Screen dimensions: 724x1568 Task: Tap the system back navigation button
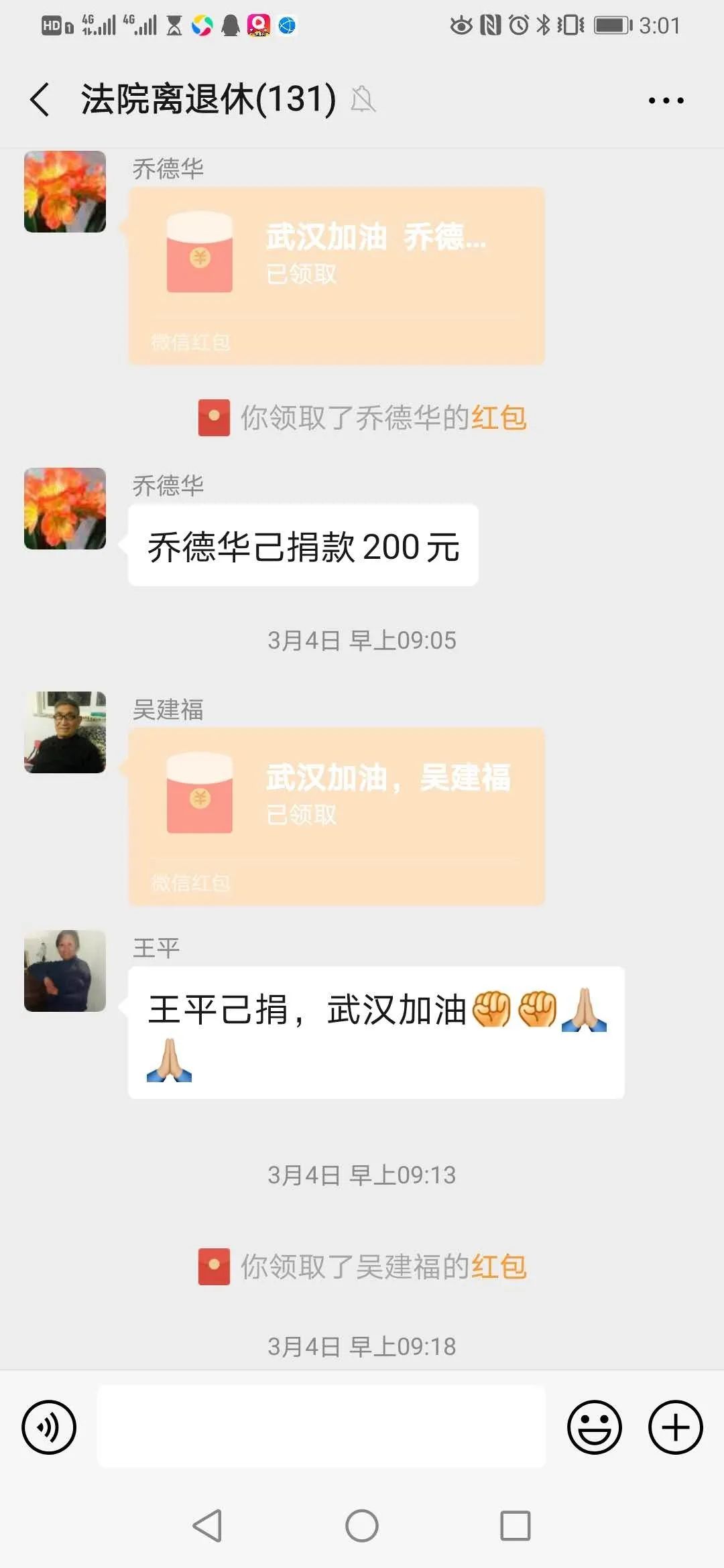tap(207, 1526)
